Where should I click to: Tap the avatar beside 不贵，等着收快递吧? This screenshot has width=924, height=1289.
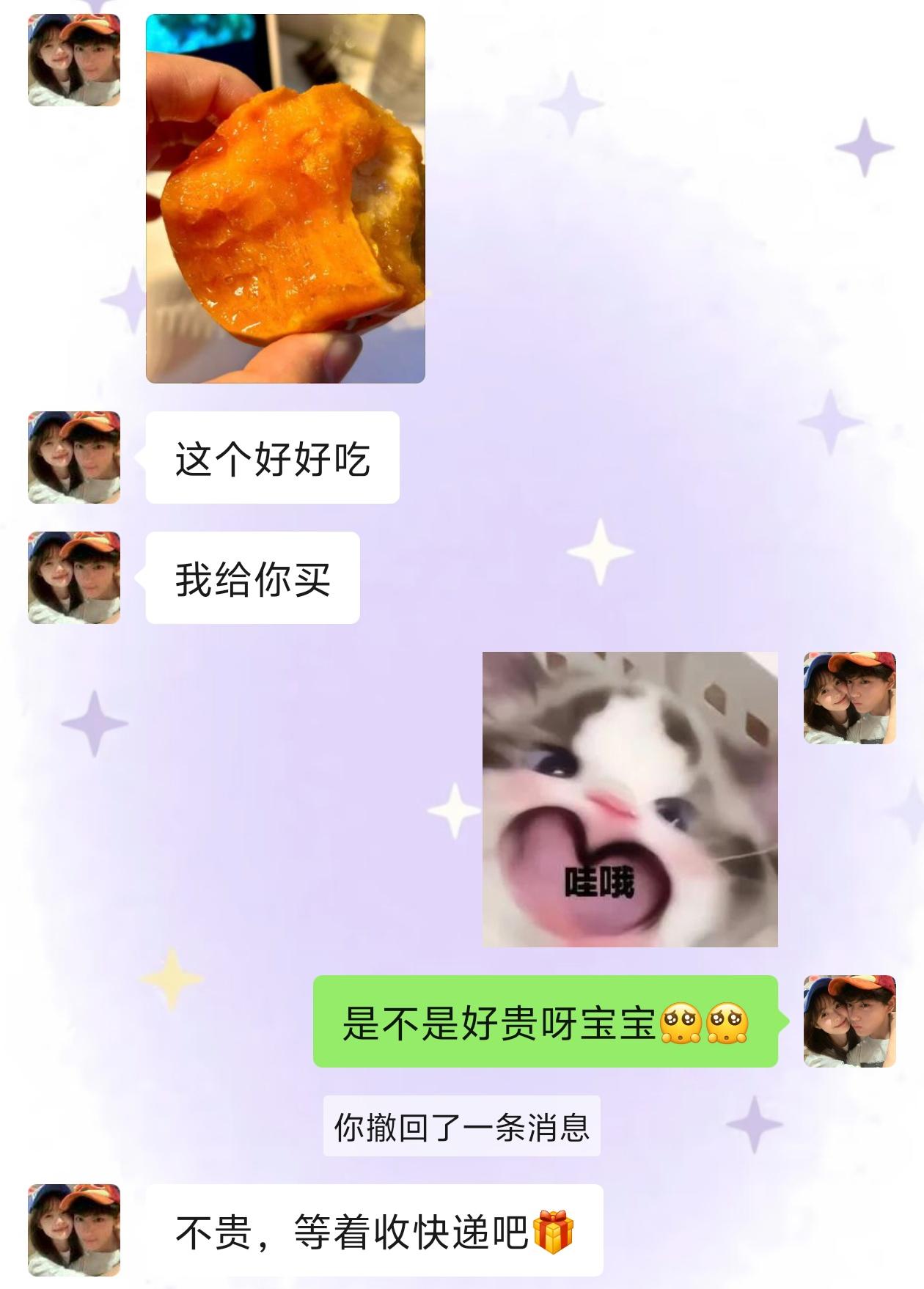(x=74, y=1230)
